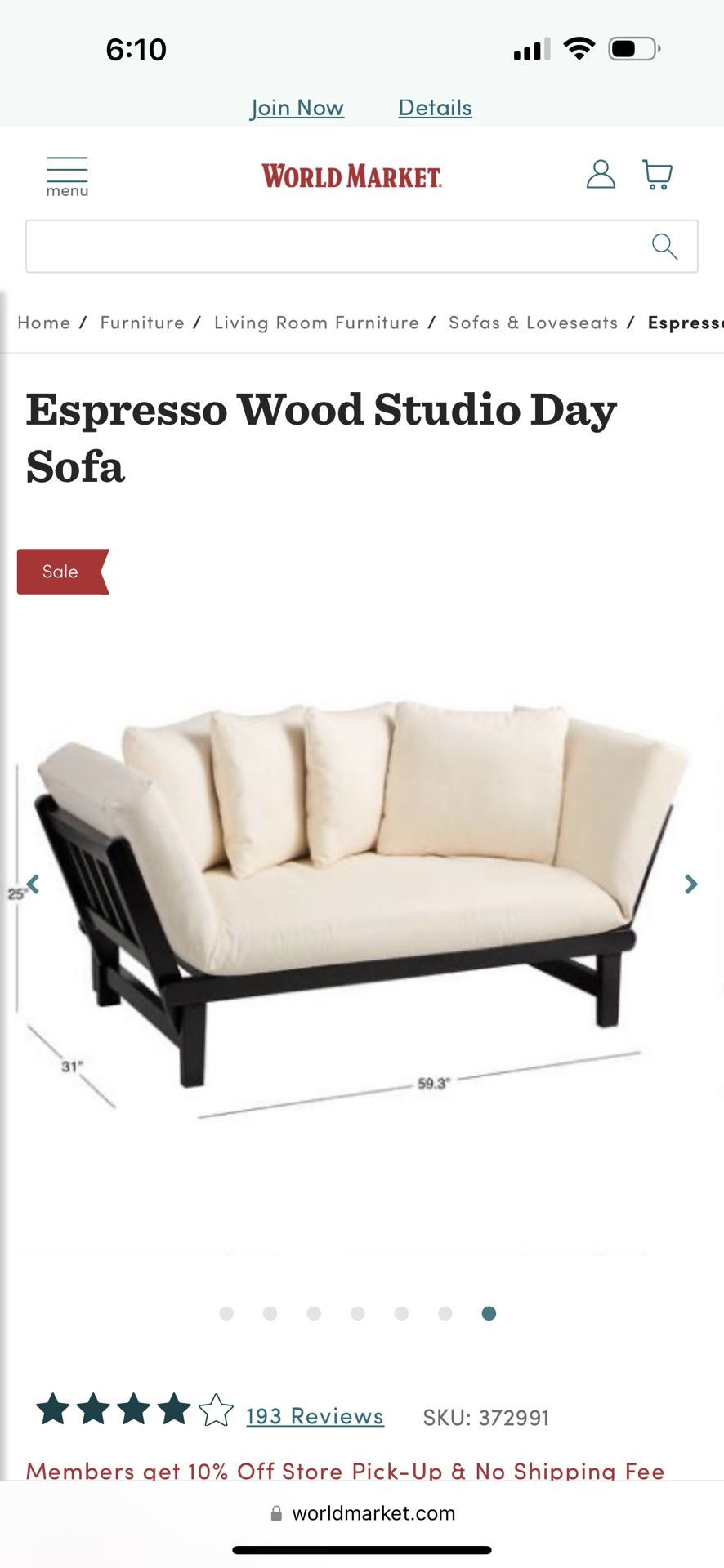Open the hamburger menu
This screenshot has height=1568, width=724.
click(x=67, y=176)
